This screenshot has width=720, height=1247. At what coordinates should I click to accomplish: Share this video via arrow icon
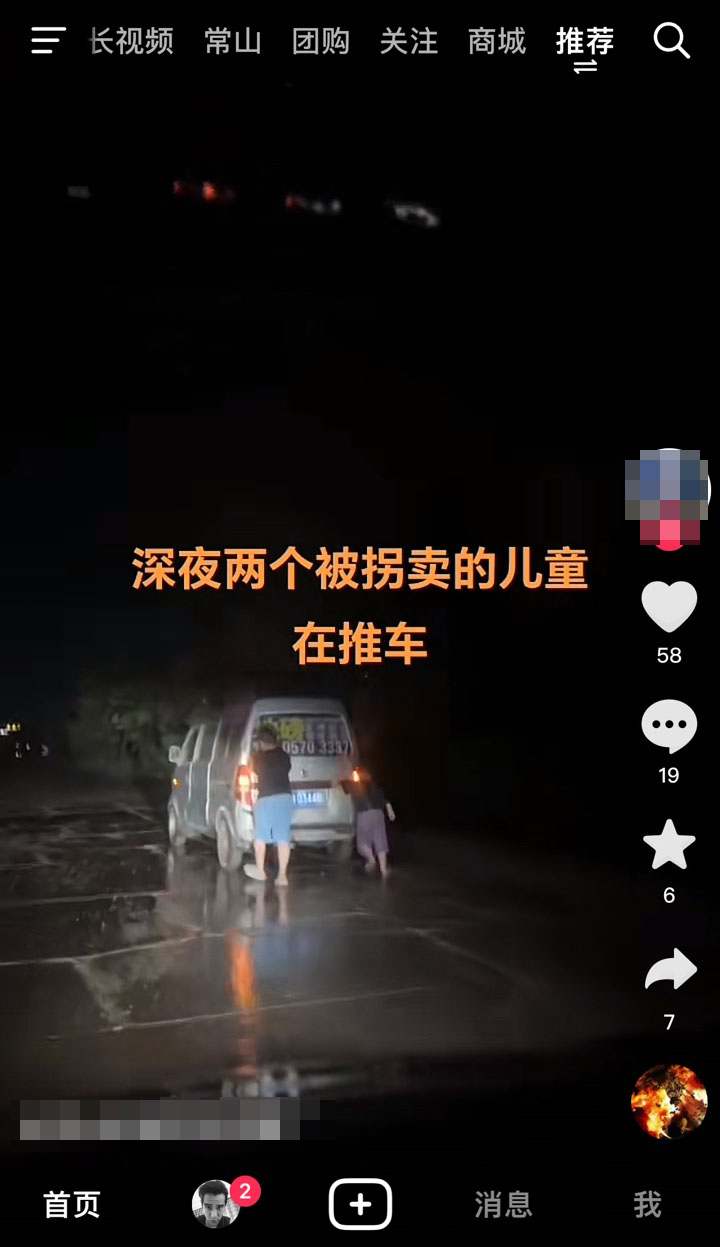669,970
